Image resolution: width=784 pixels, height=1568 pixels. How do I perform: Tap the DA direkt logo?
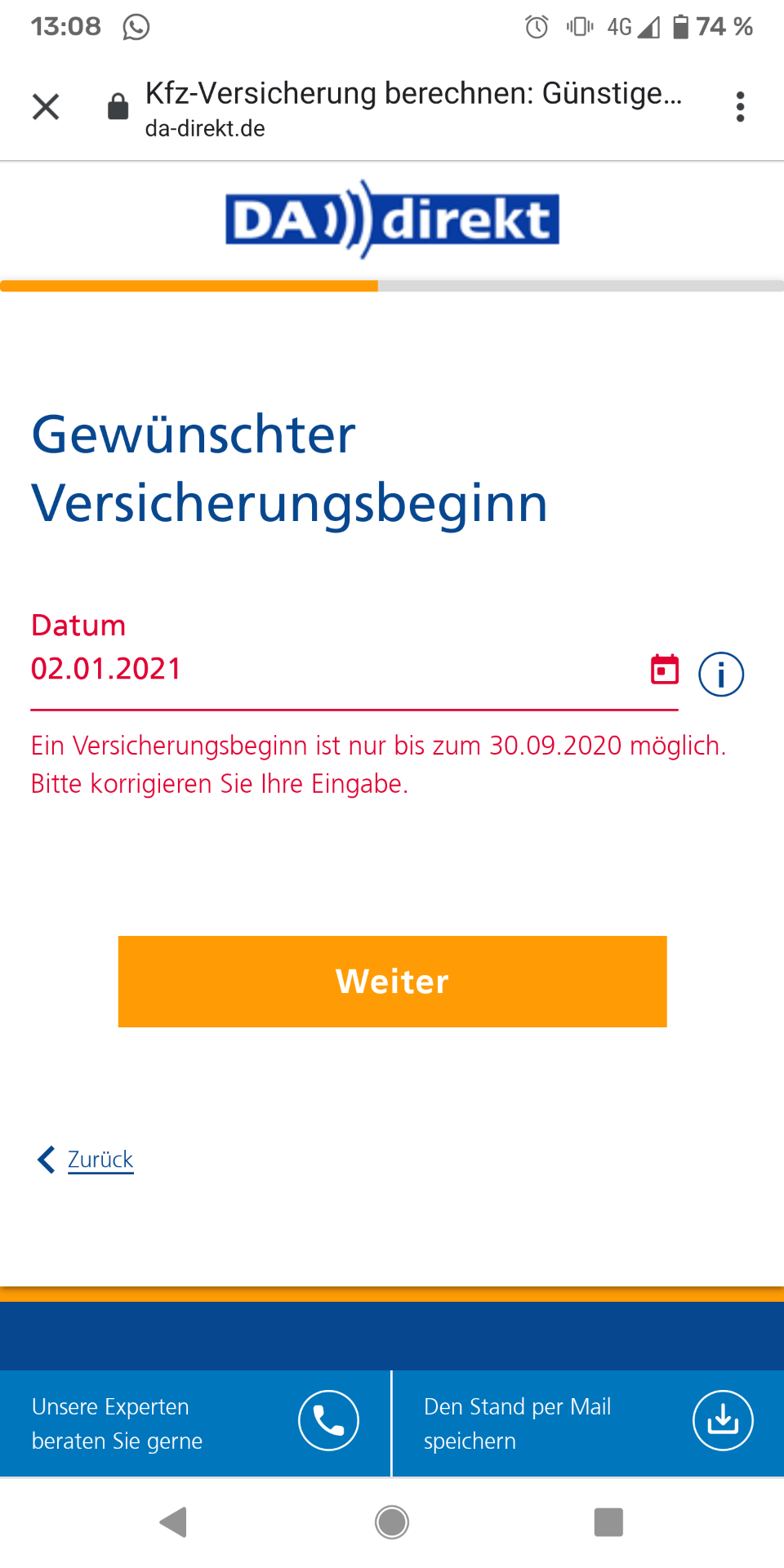tap(392, 219)
